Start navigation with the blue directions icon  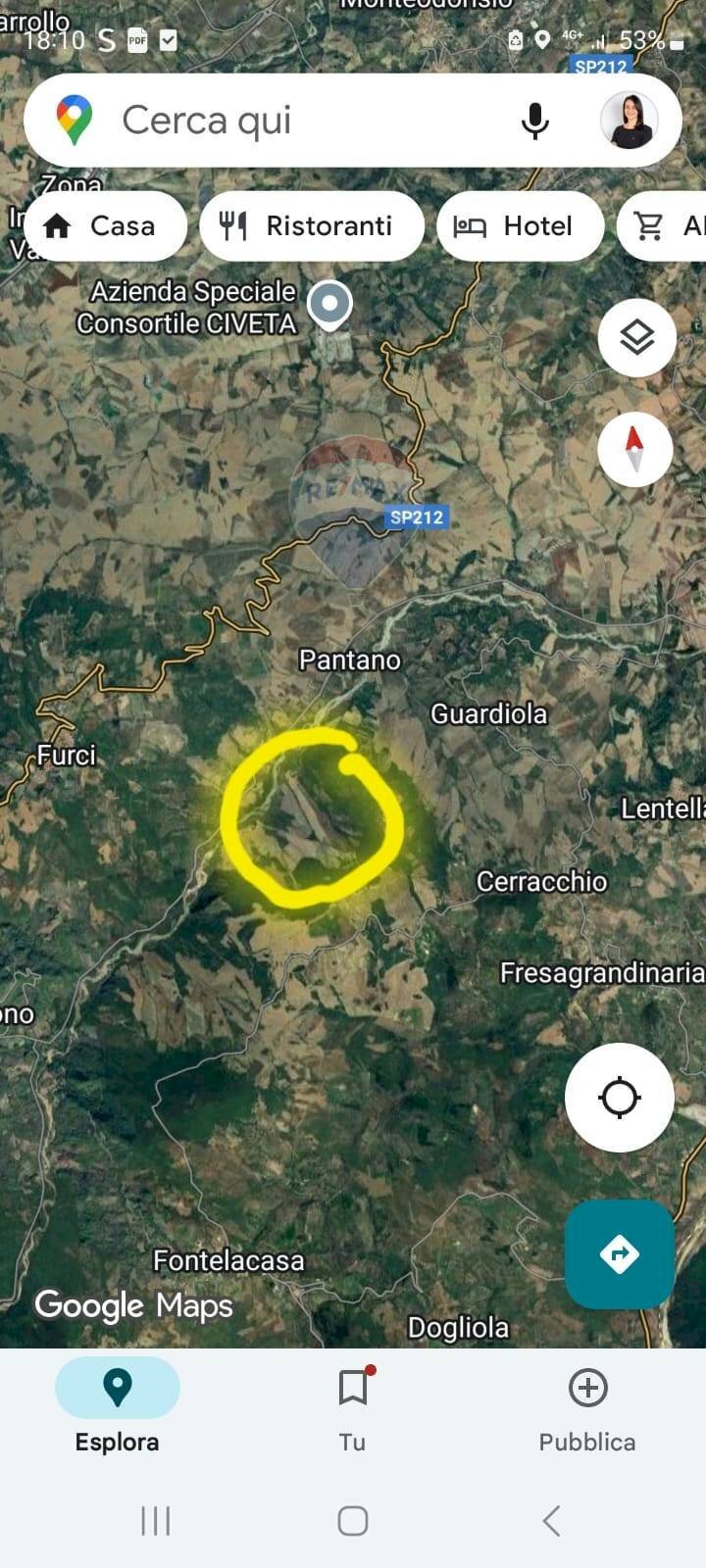coord(619,1253)
